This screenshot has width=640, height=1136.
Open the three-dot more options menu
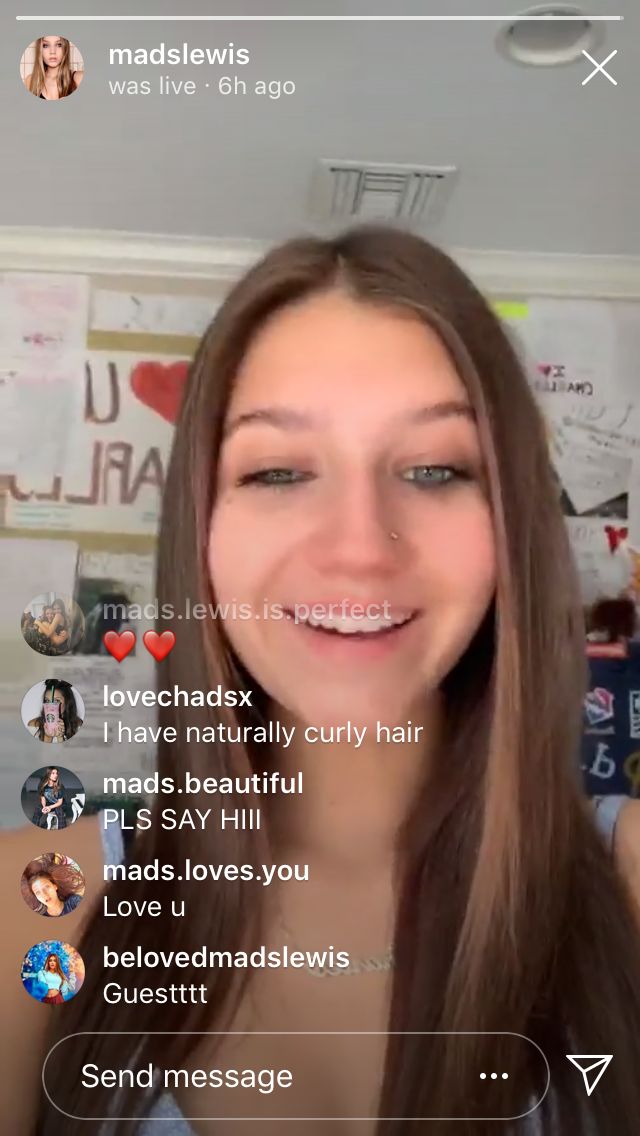click(x=494, y=1076)
